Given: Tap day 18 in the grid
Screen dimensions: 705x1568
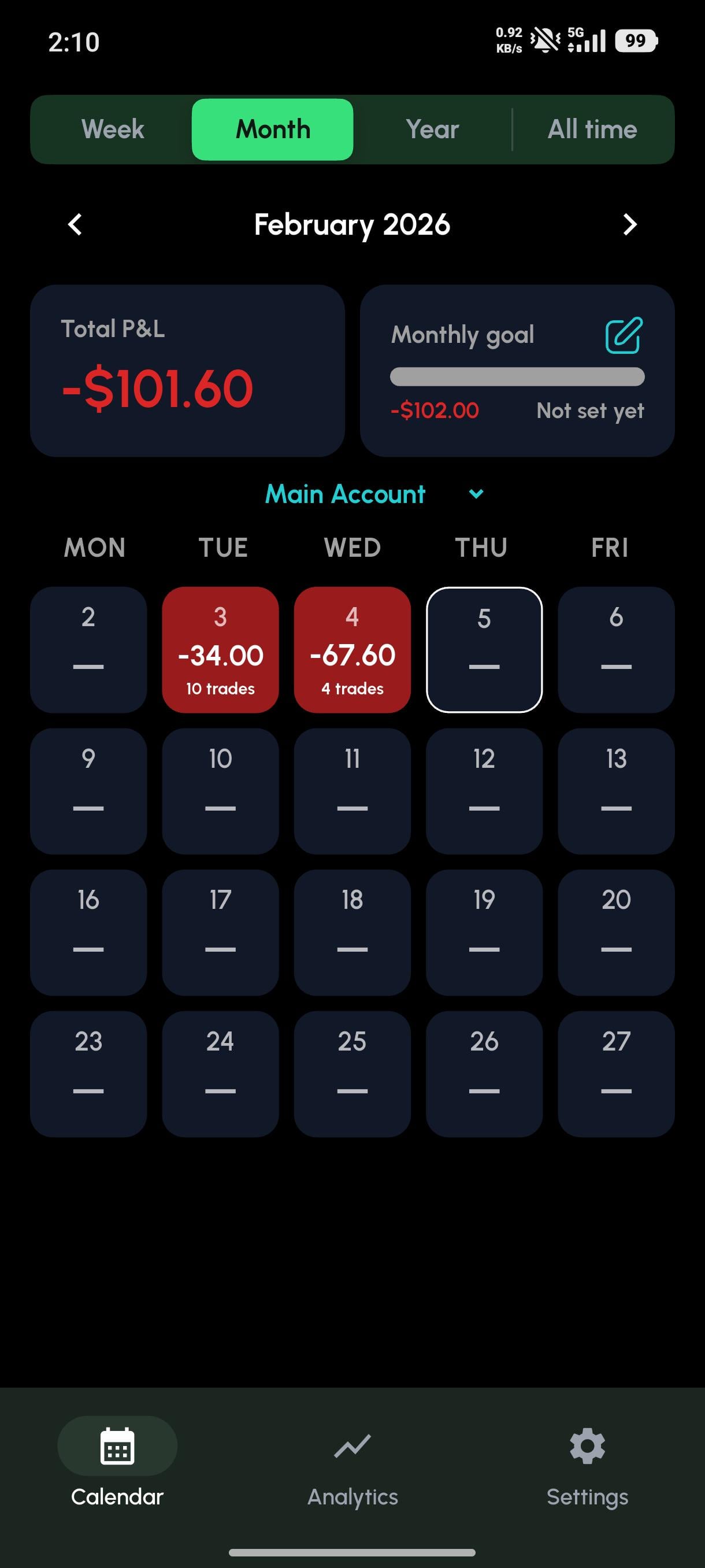Looking at the screenshot, I should coord(352,932).
